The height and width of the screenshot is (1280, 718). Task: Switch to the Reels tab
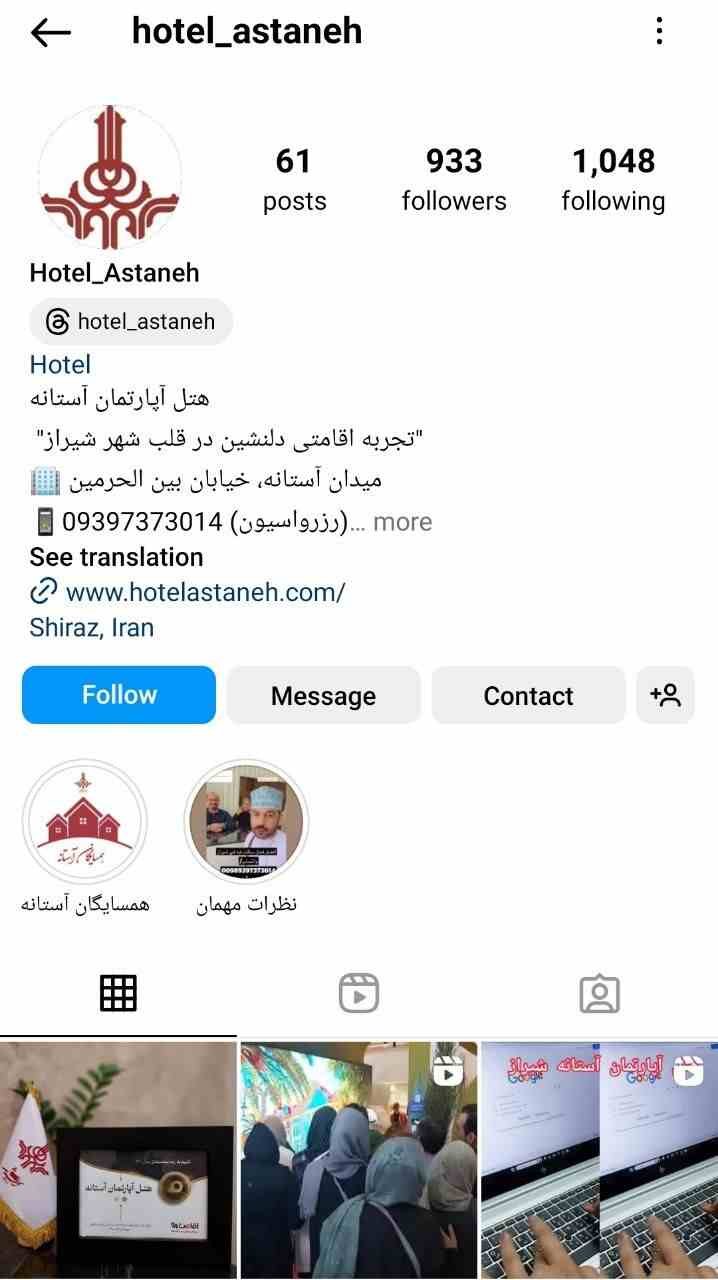click(x=359, y=994)
